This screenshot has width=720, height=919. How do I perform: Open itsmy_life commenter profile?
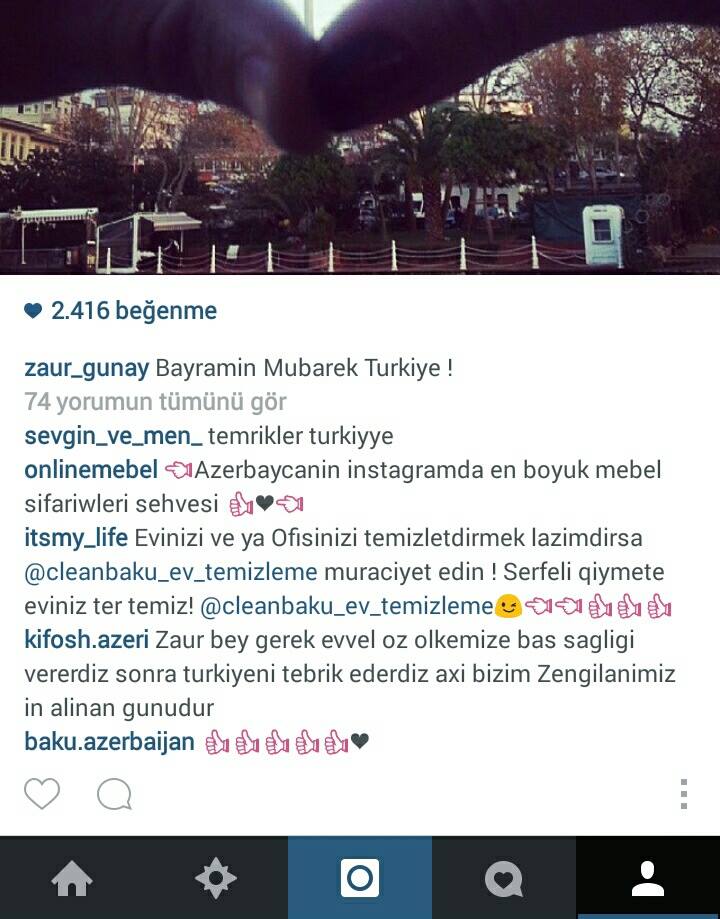(x=76, y=538)
